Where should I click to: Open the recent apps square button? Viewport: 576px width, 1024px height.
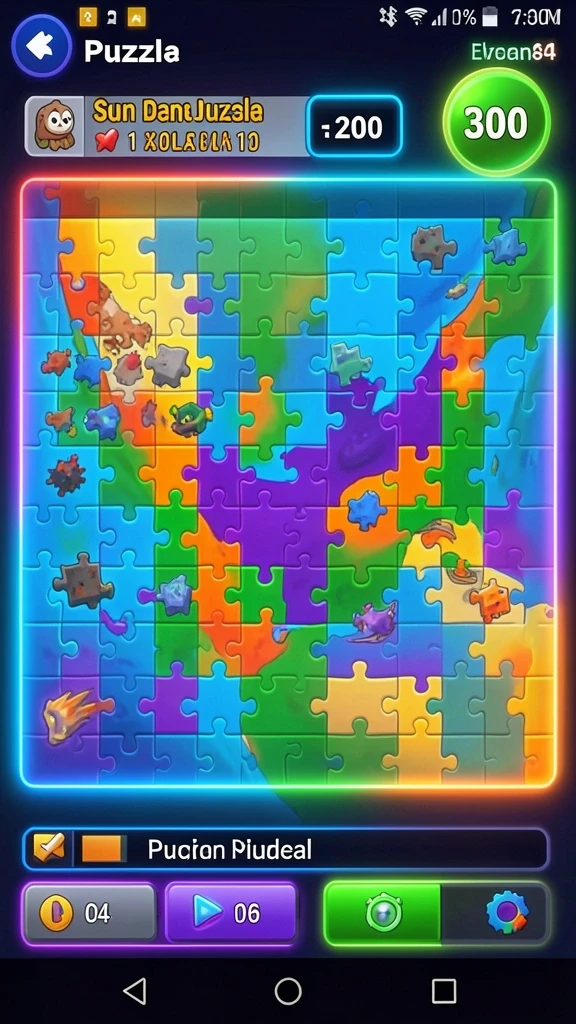click(444, 991)
